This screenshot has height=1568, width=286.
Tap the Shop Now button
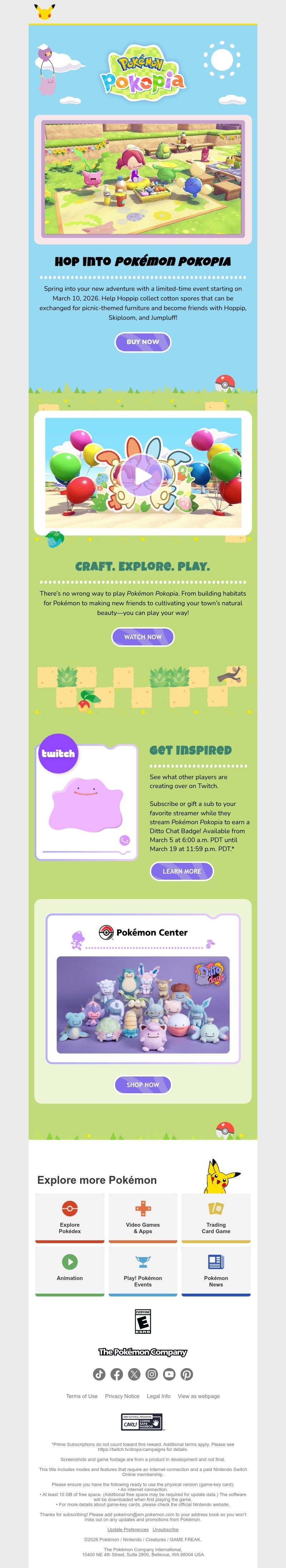tap(142, 1085)
